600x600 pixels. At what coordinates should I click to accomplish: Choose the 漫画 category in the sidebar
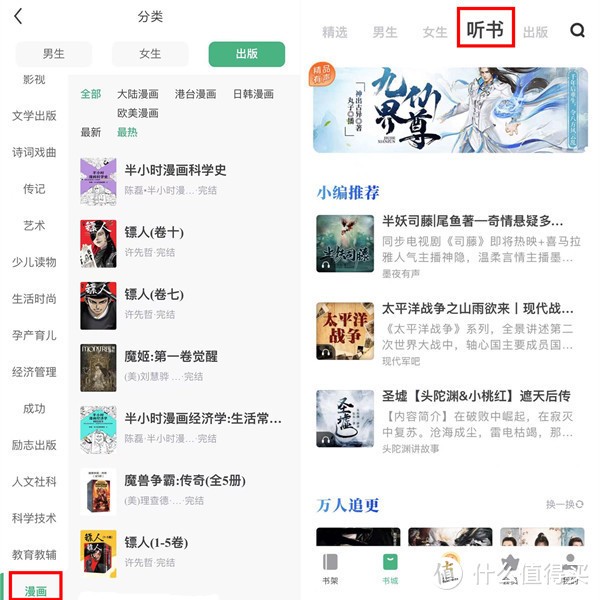pos(35,591)
